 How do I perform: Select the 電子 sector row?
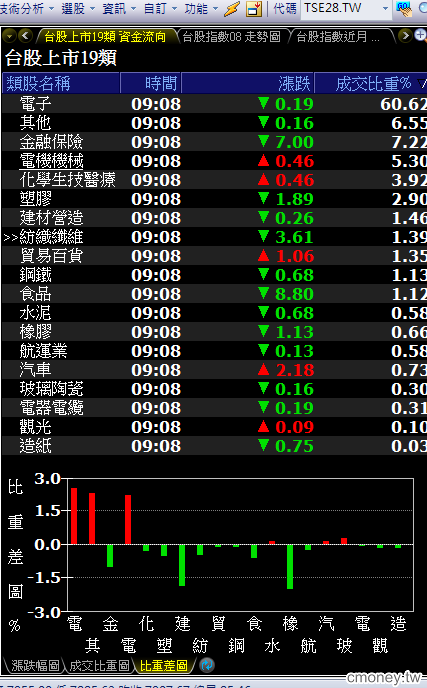[x=214, y=104]
